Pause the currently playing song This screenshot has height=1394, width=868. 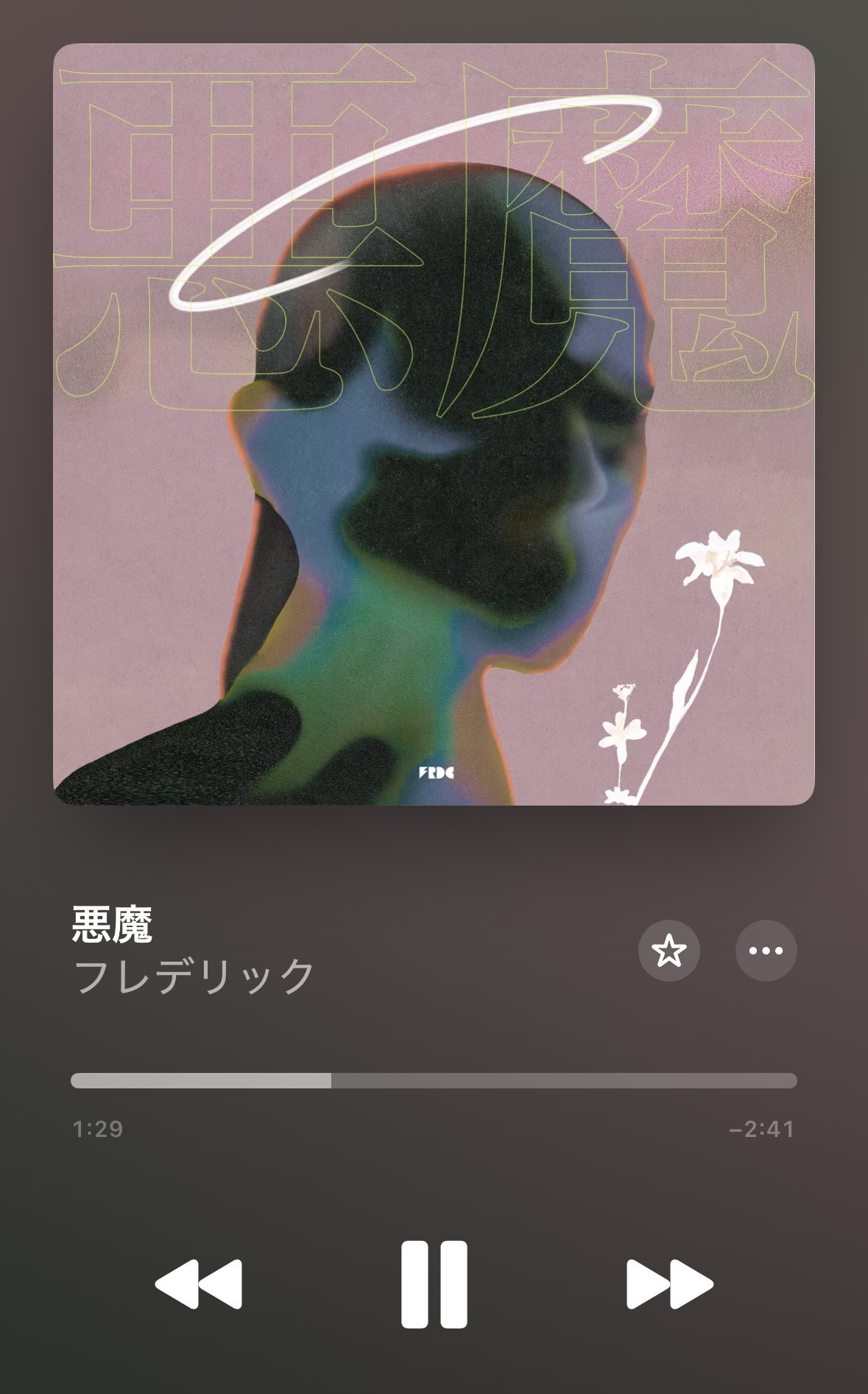pyautogui.click(x=434, y=1284)
